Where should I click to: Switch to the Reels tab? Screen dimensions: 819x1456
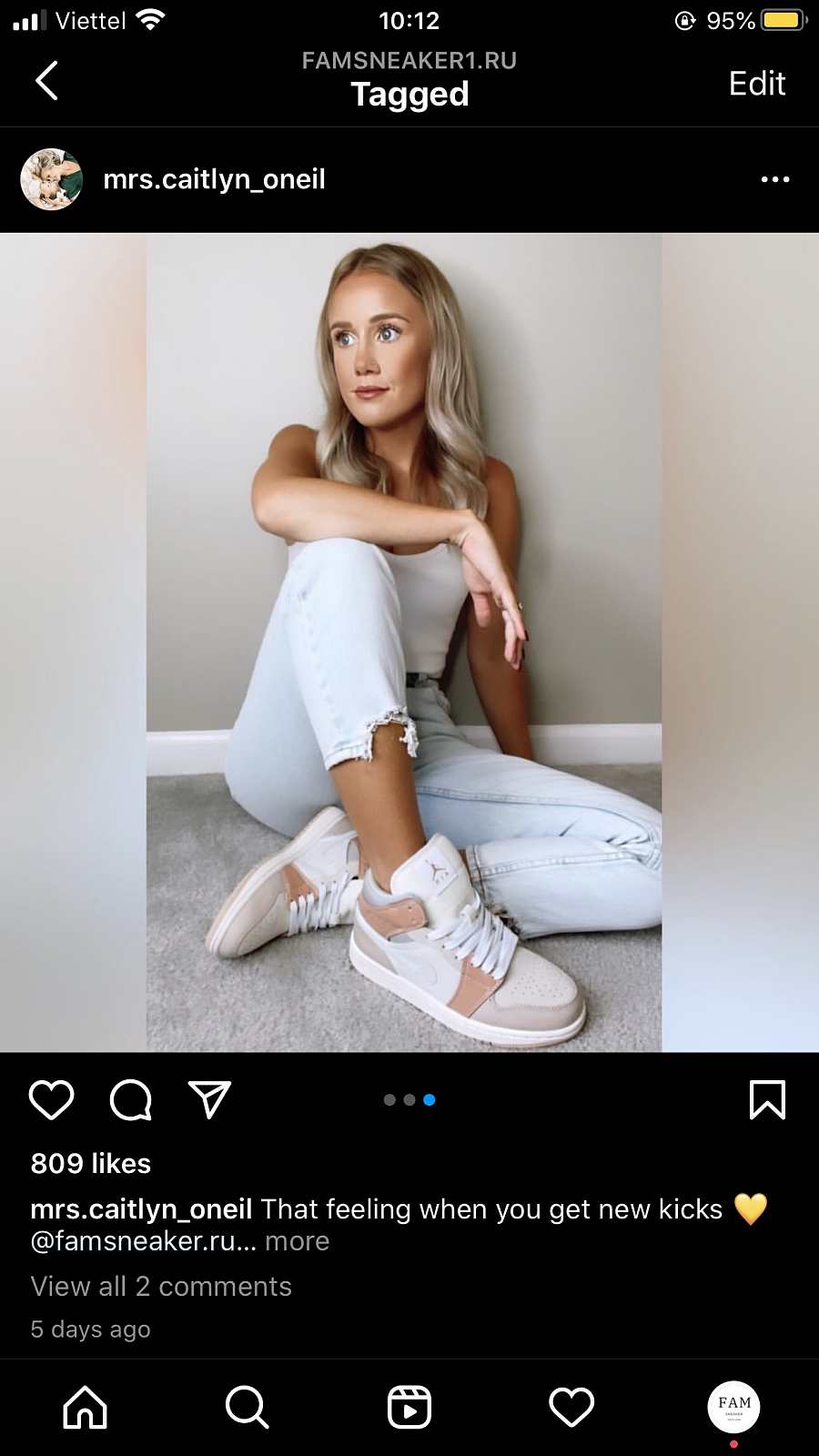click(x=409, y=1407)
